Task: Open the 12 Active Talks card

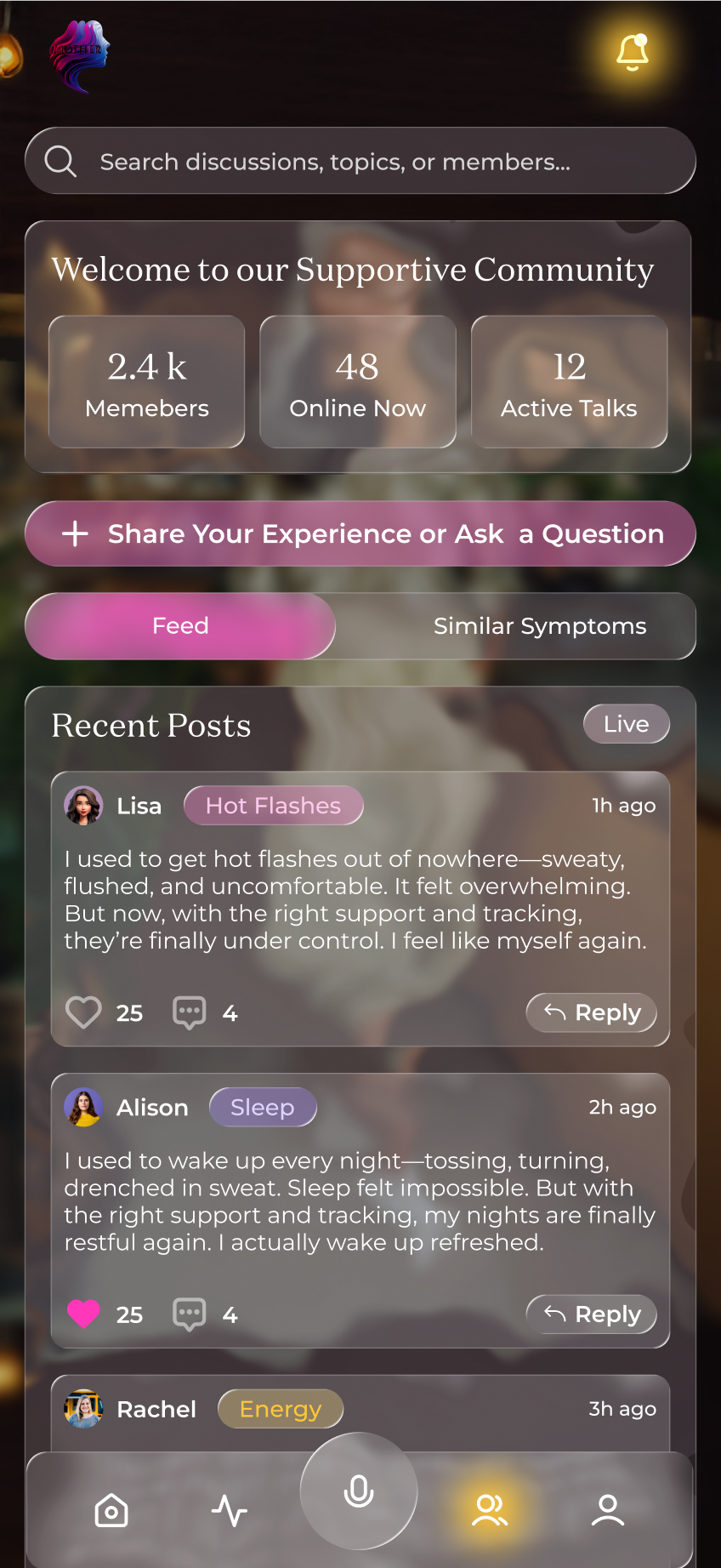Action: [x=569, y=382]
